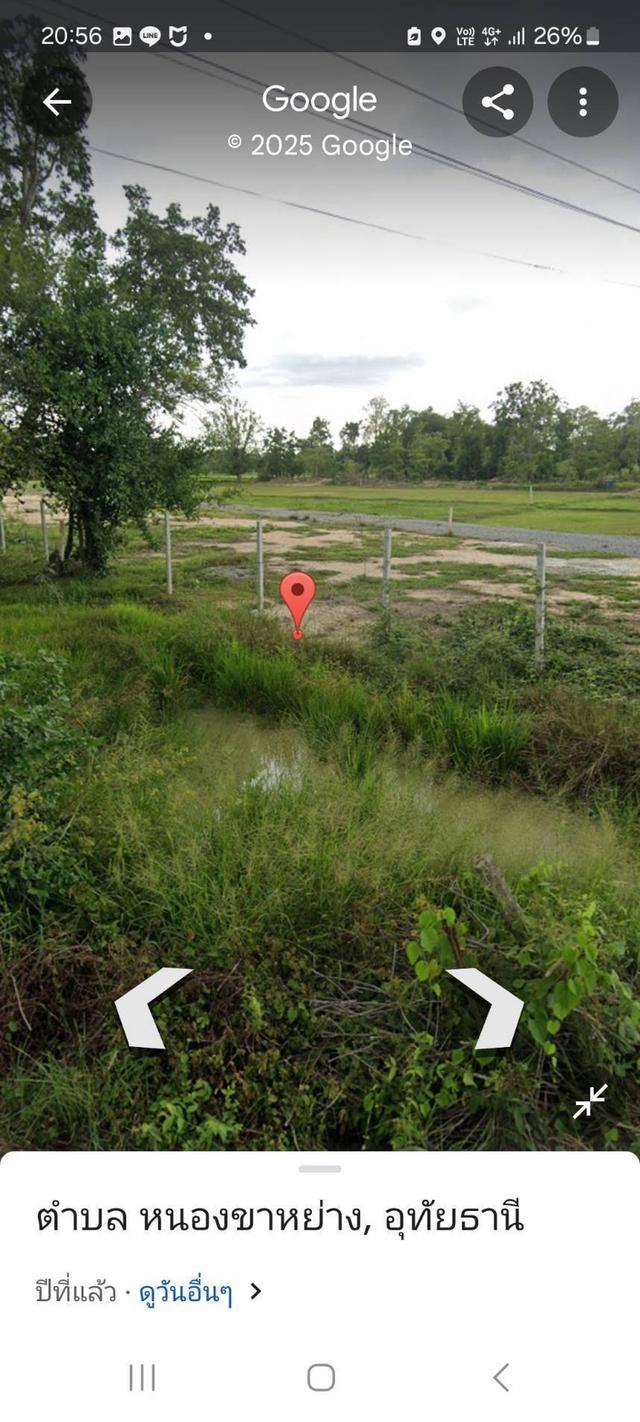Open ดูวันอื่นๆ to see other dates
640x1422 pixels.
click(186, 1292)
